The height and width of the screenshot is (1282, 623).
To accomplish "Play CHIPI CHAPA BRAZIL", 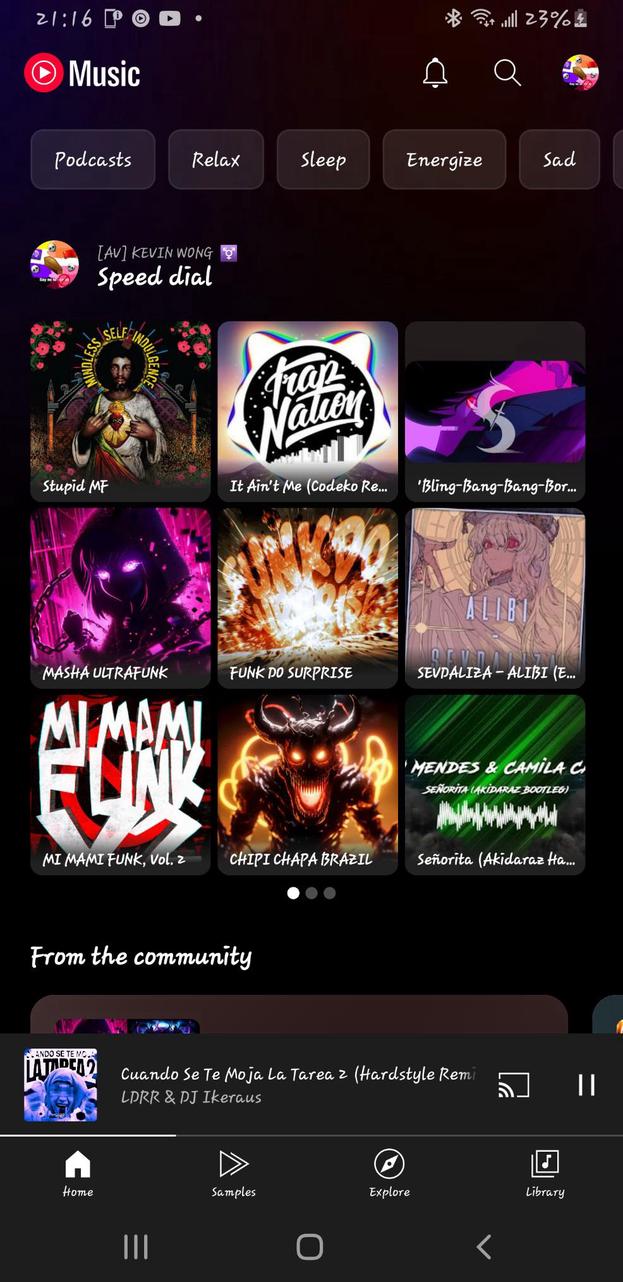I will coord(308,785).
